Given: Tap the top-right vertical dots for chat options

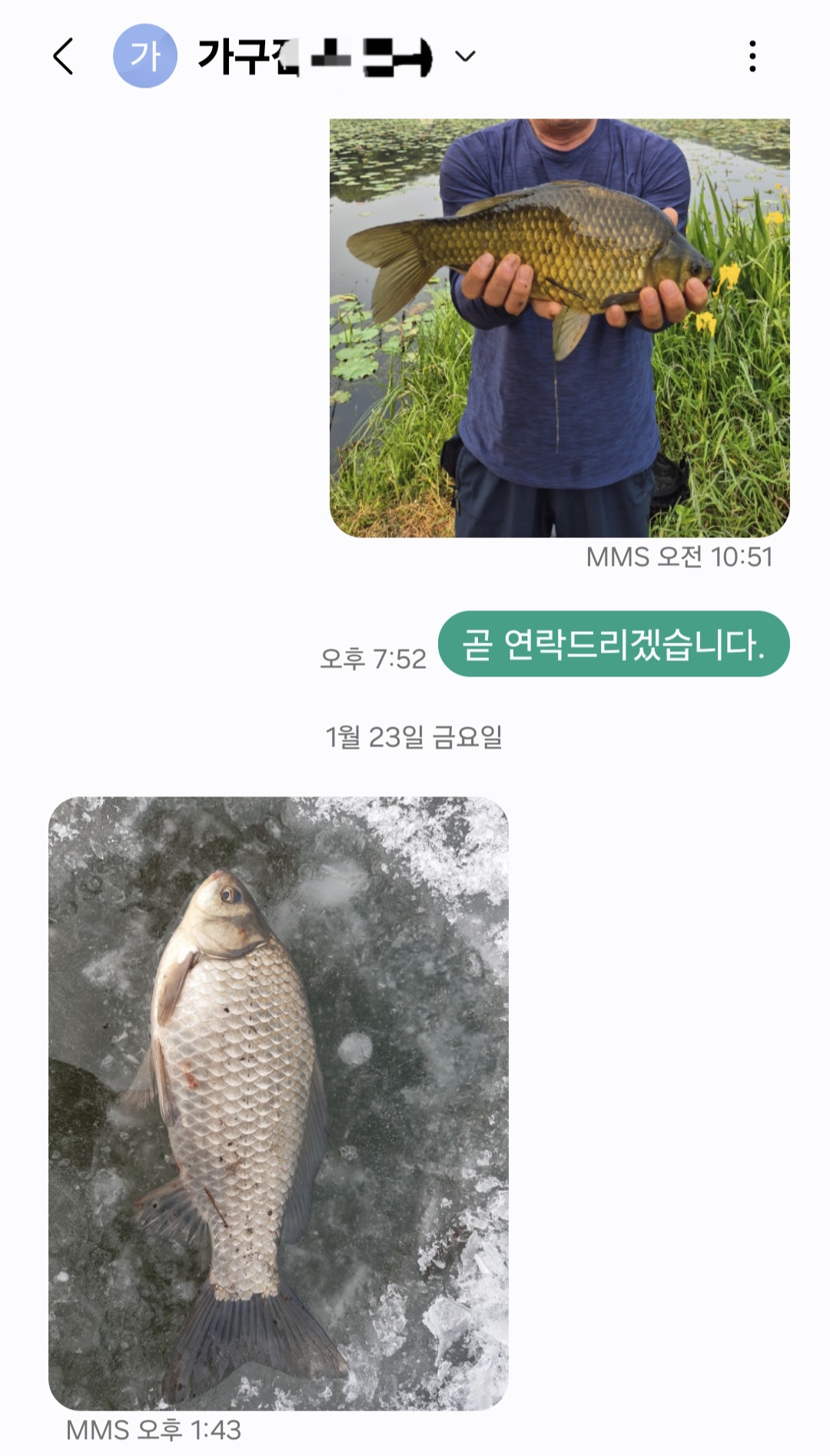Looking at the screenshot, I should pos(753,55).
